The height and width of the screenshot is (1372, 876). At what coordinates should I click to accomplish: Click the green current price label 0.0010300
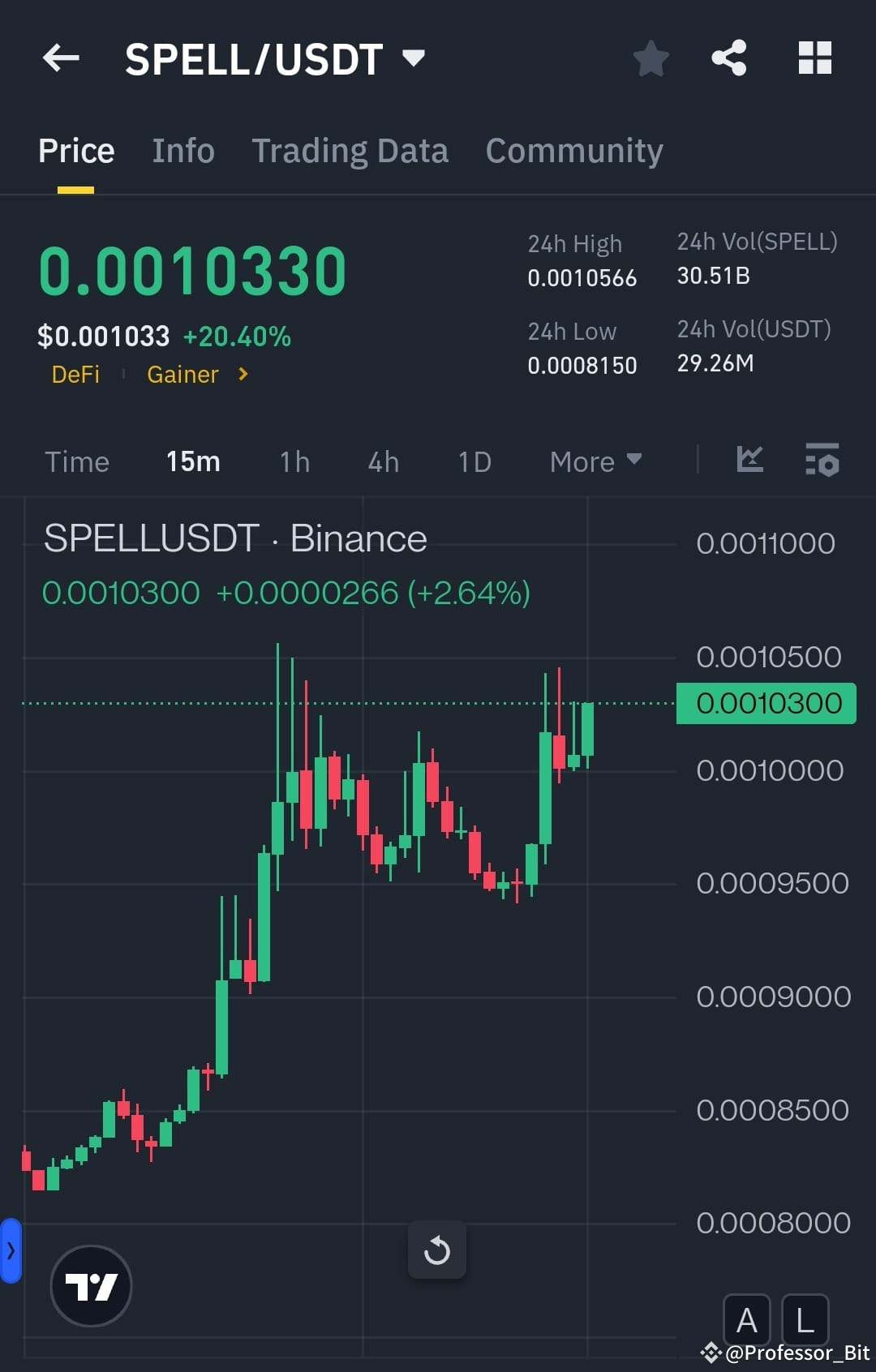765,702
